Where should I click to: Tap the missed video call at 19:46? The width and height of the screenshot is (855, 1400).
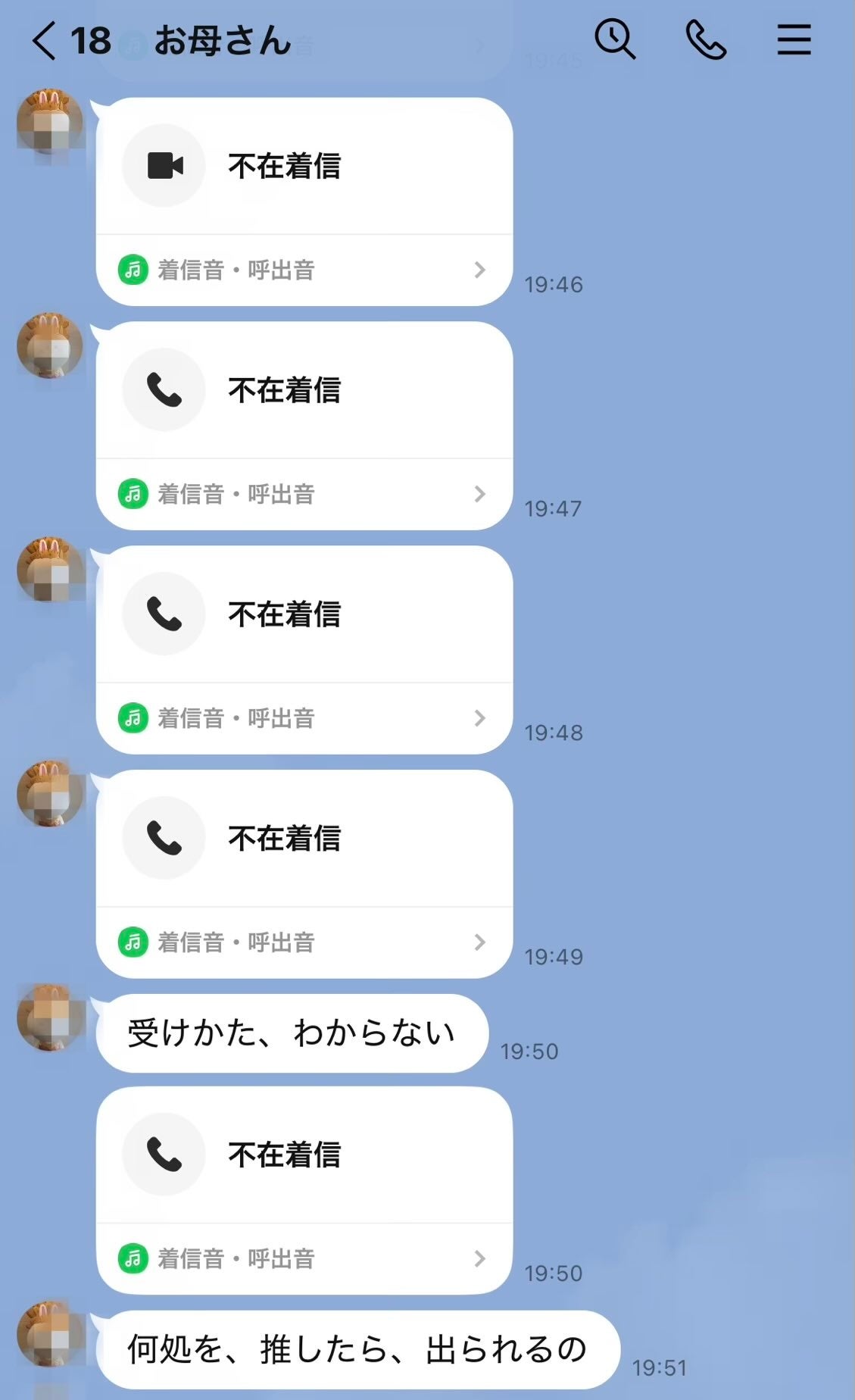pos(304,166)
